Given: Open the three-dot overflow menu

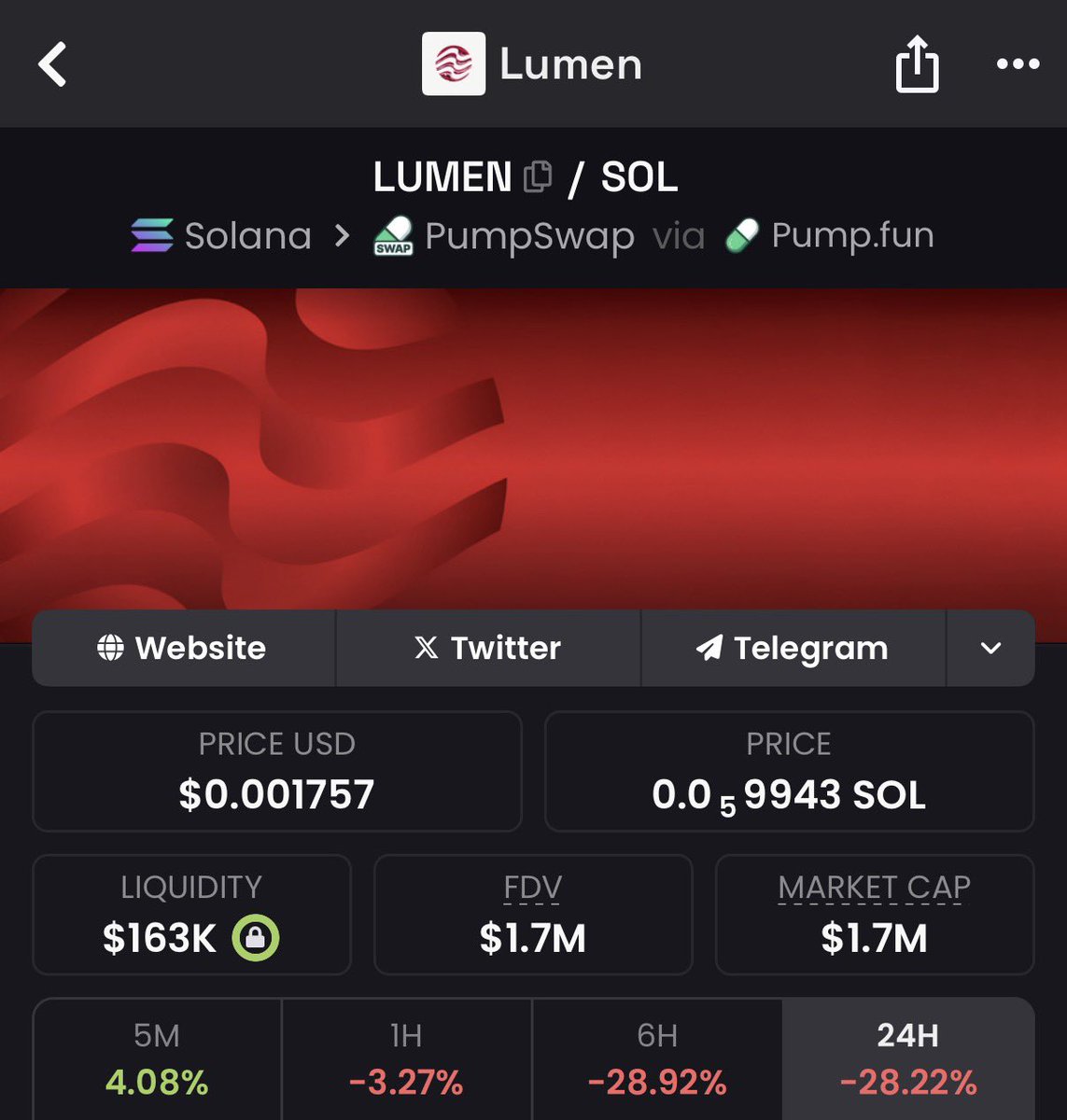Looking at the screenshot, I should pyautogui.click(x=1018, y=64).
